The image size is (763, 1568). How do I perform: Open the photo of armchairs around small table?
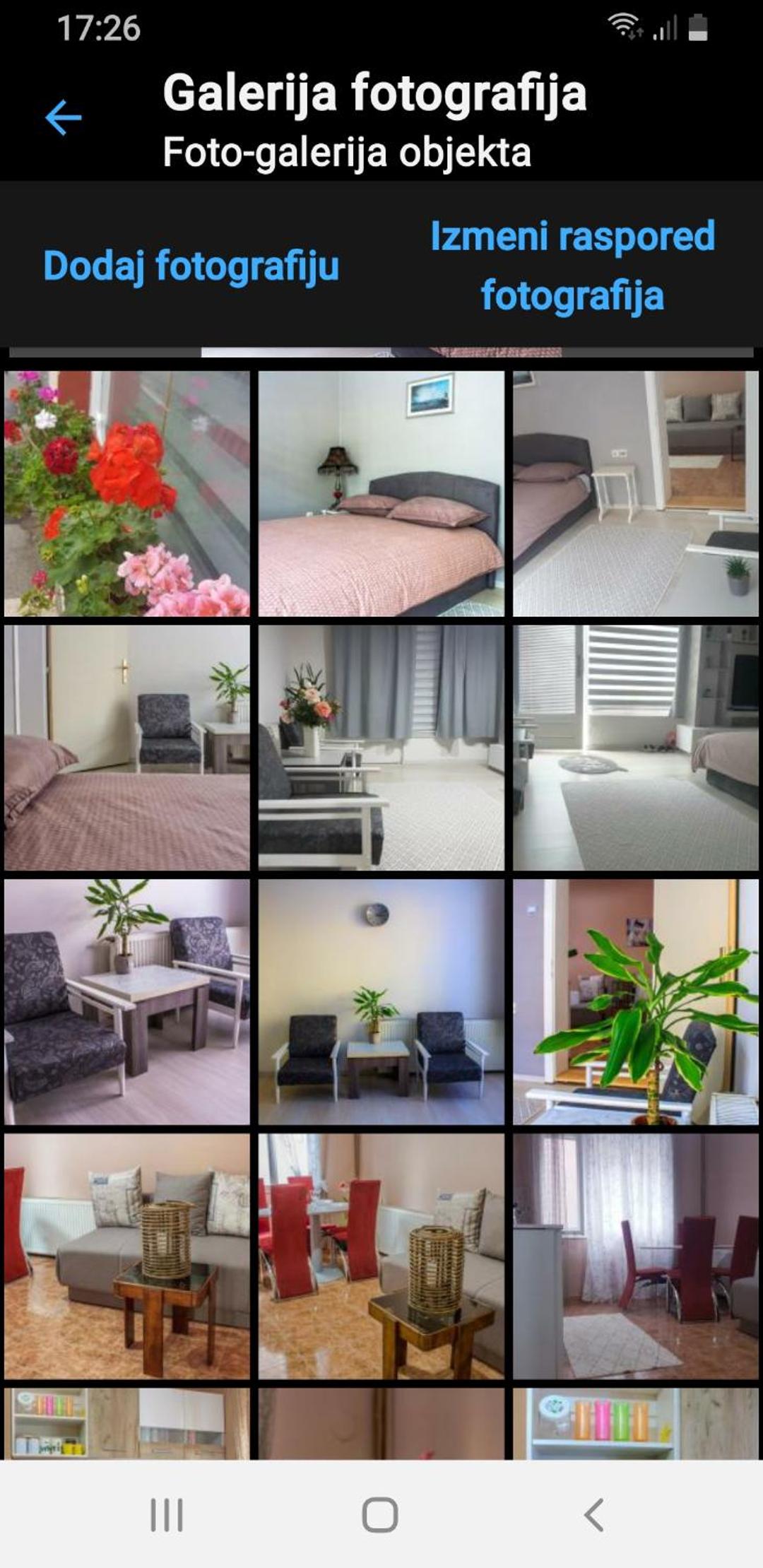(x=127, y=1002)
